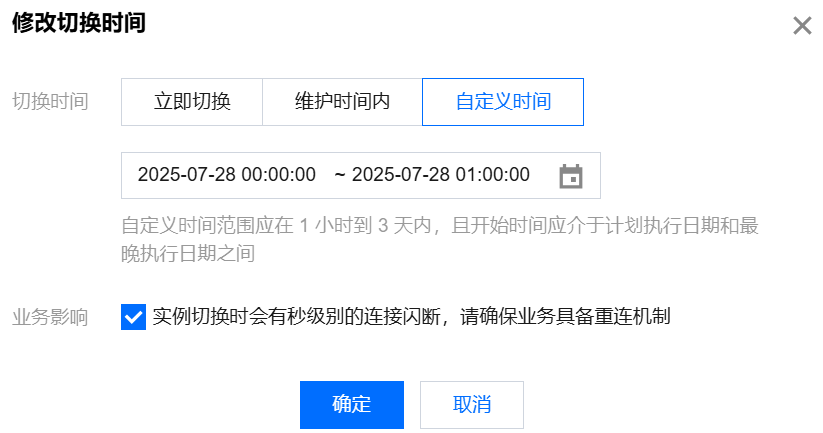This screenshot has height=433, width=823.
Task: Select the 立即切换 option
Action: tap(192, 102)
